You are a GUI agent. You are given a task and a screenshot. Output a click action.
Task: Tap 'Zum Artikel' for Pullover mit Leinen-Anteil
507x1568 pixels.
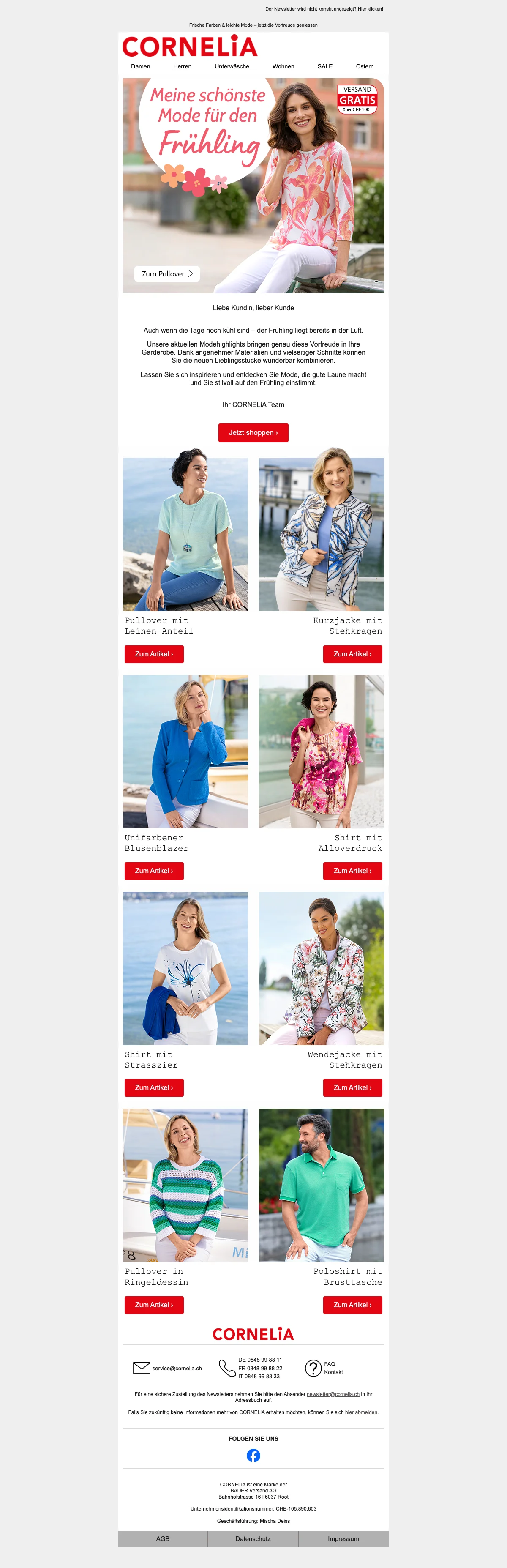click(154, 654)
